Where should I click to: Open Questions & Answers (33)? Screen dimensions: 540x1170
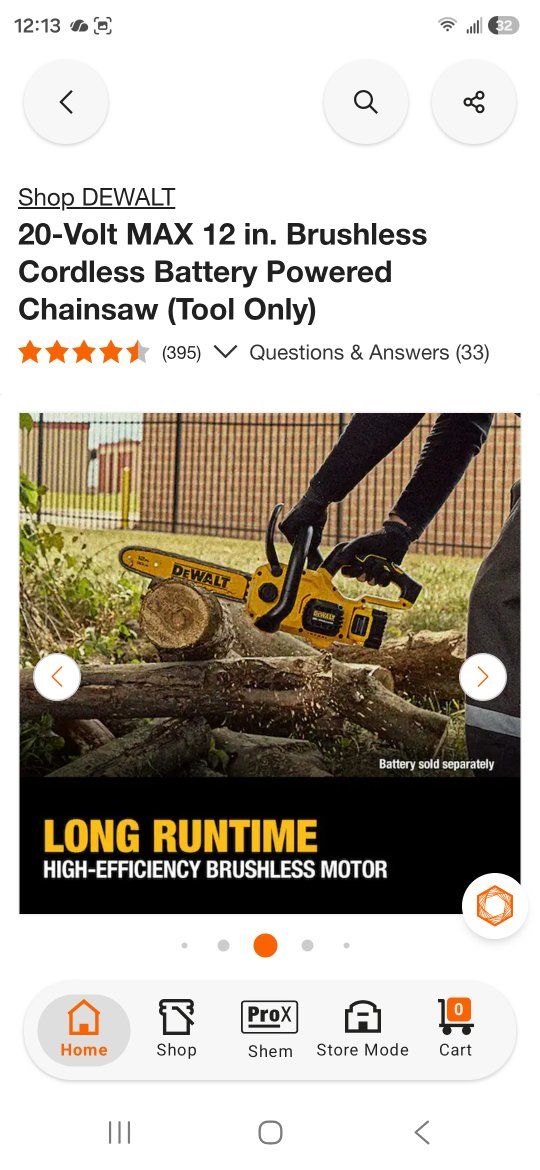pos(369,352)
